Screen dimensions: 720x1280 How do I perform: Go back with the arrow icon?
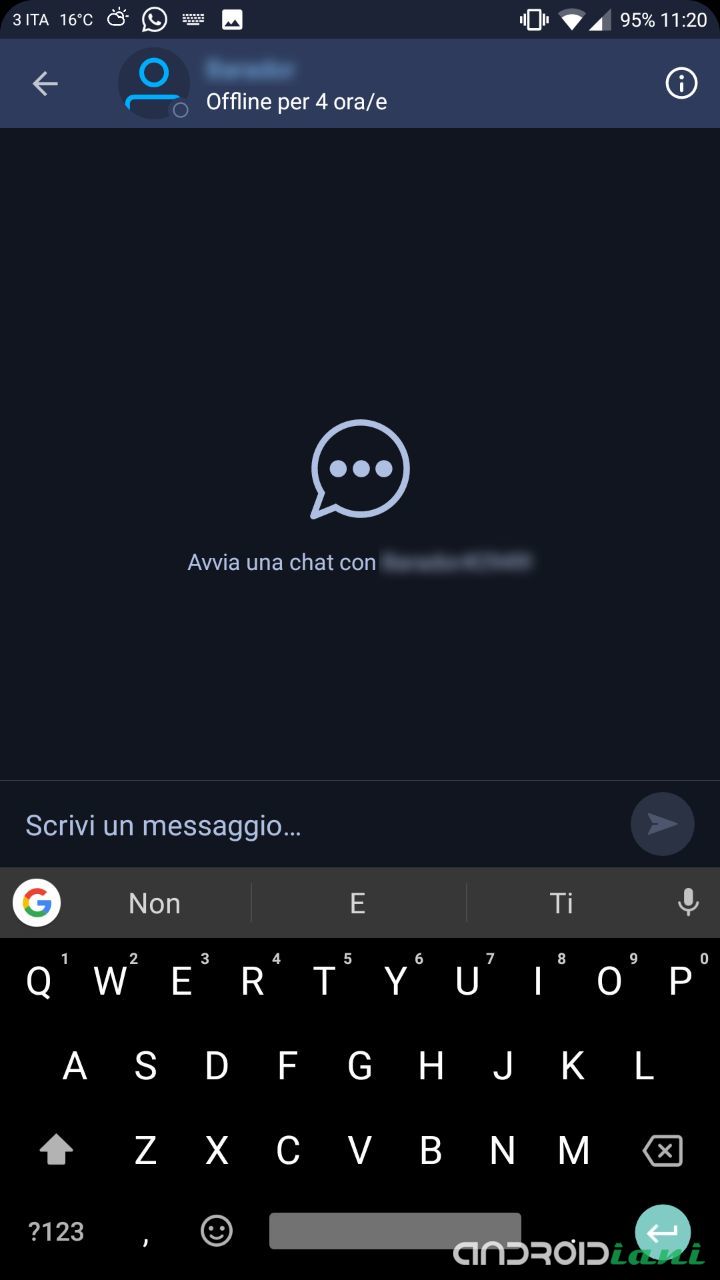pyautogui.click(x=45, y=84)
